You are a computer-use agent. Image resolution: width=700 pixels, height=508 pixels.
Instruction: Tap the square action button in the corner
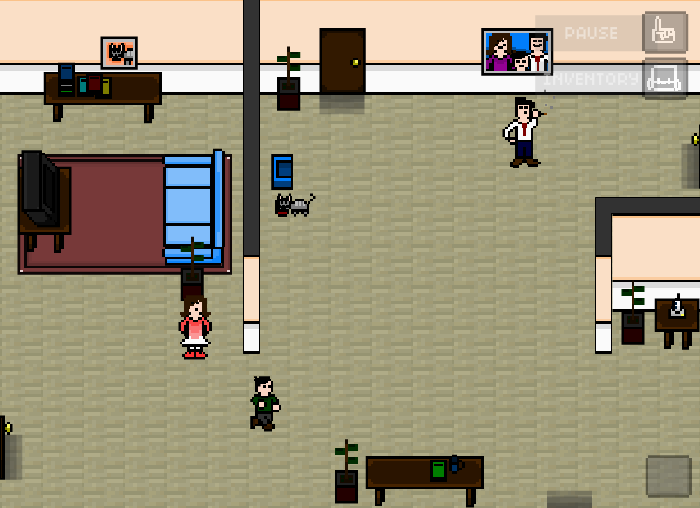point(668,476)
